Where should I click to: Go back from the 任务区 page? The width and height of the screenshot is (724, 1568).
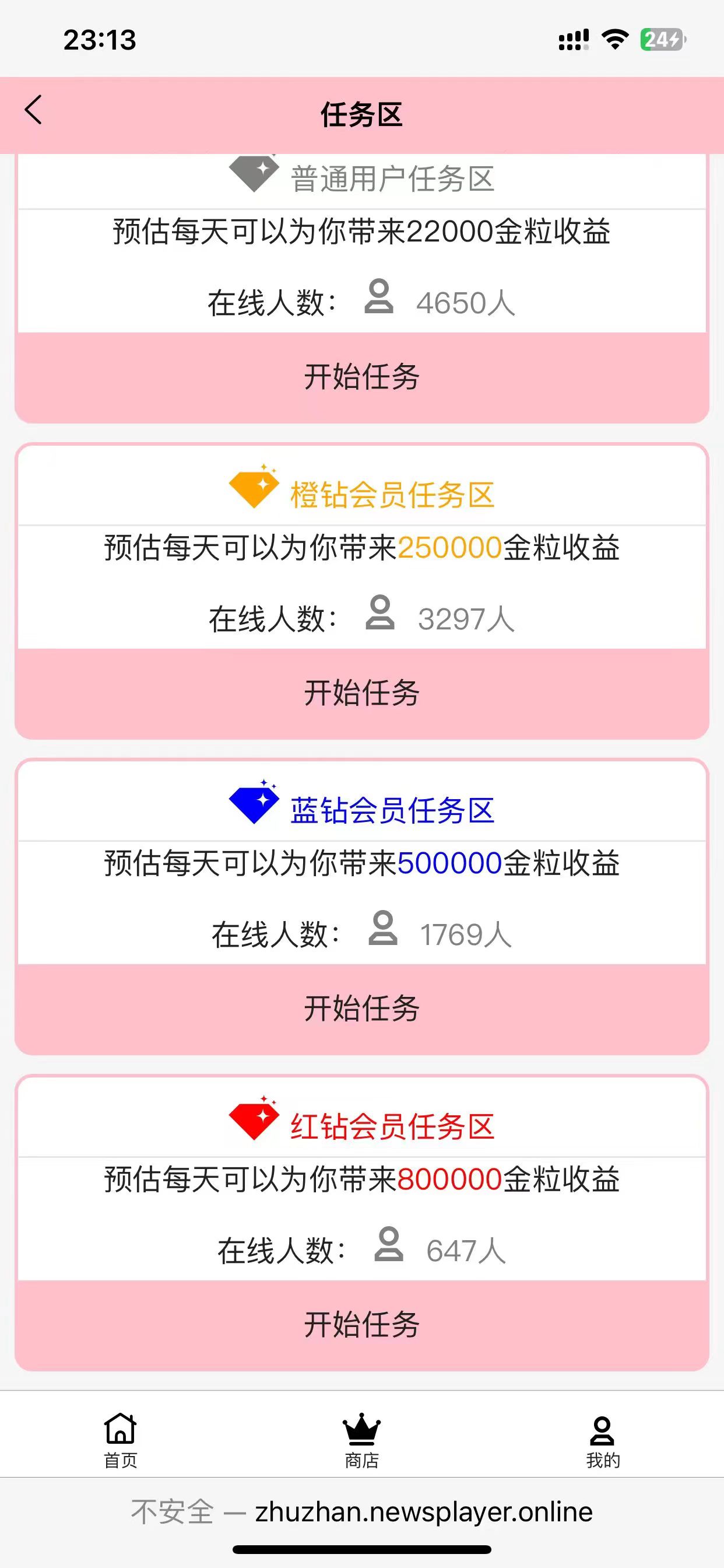pos(33,111)
